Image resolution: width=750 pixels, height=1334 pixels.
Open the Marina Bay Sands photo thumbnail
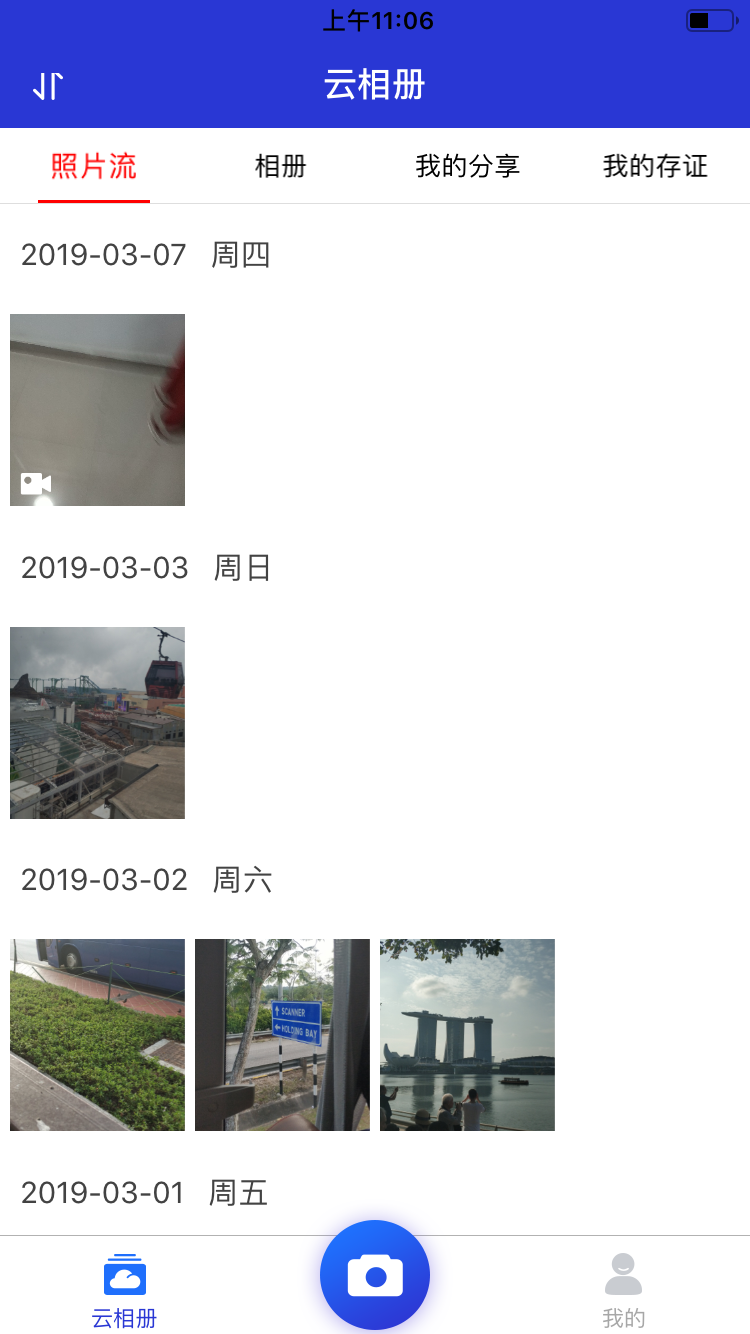pos(467,1034)
